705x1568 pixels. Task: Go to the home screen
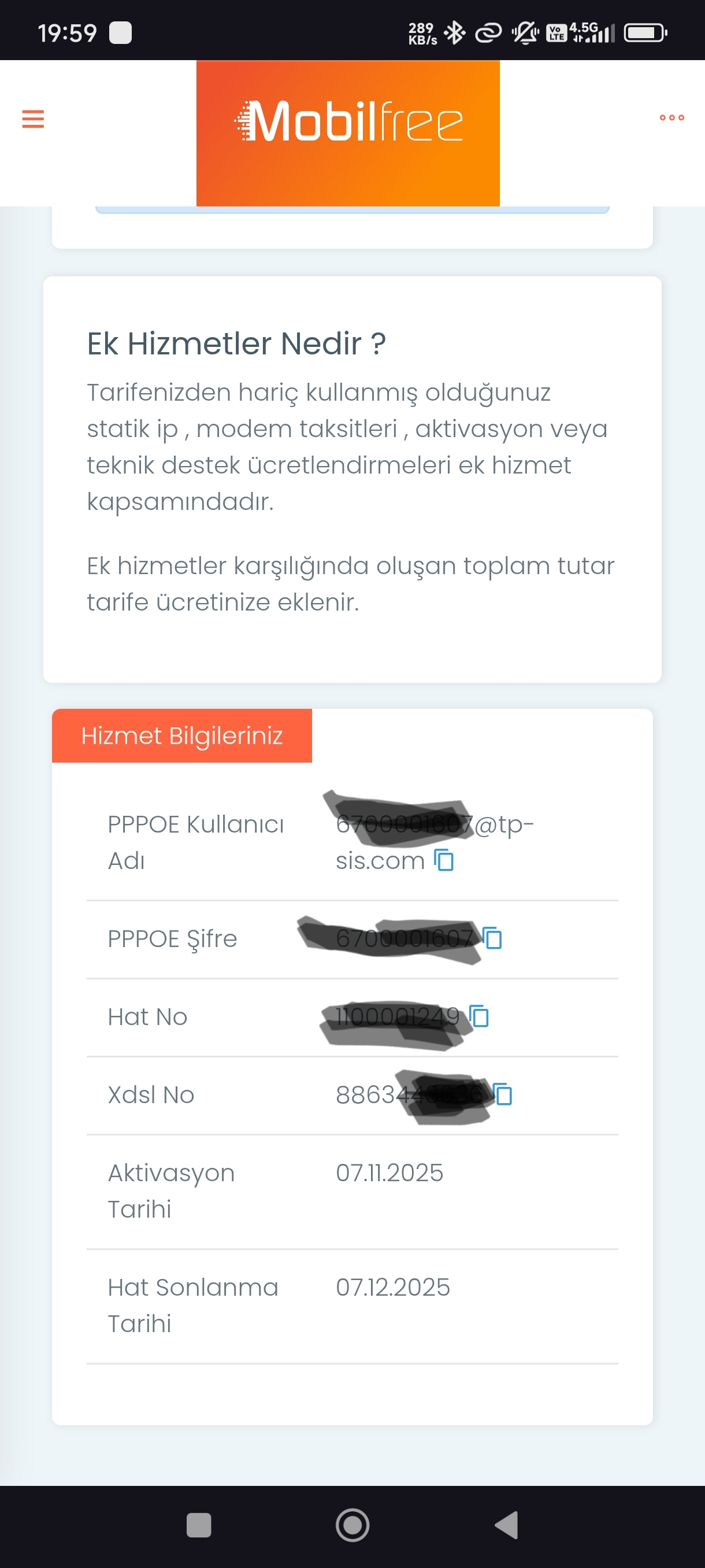tap(352, 1525)
